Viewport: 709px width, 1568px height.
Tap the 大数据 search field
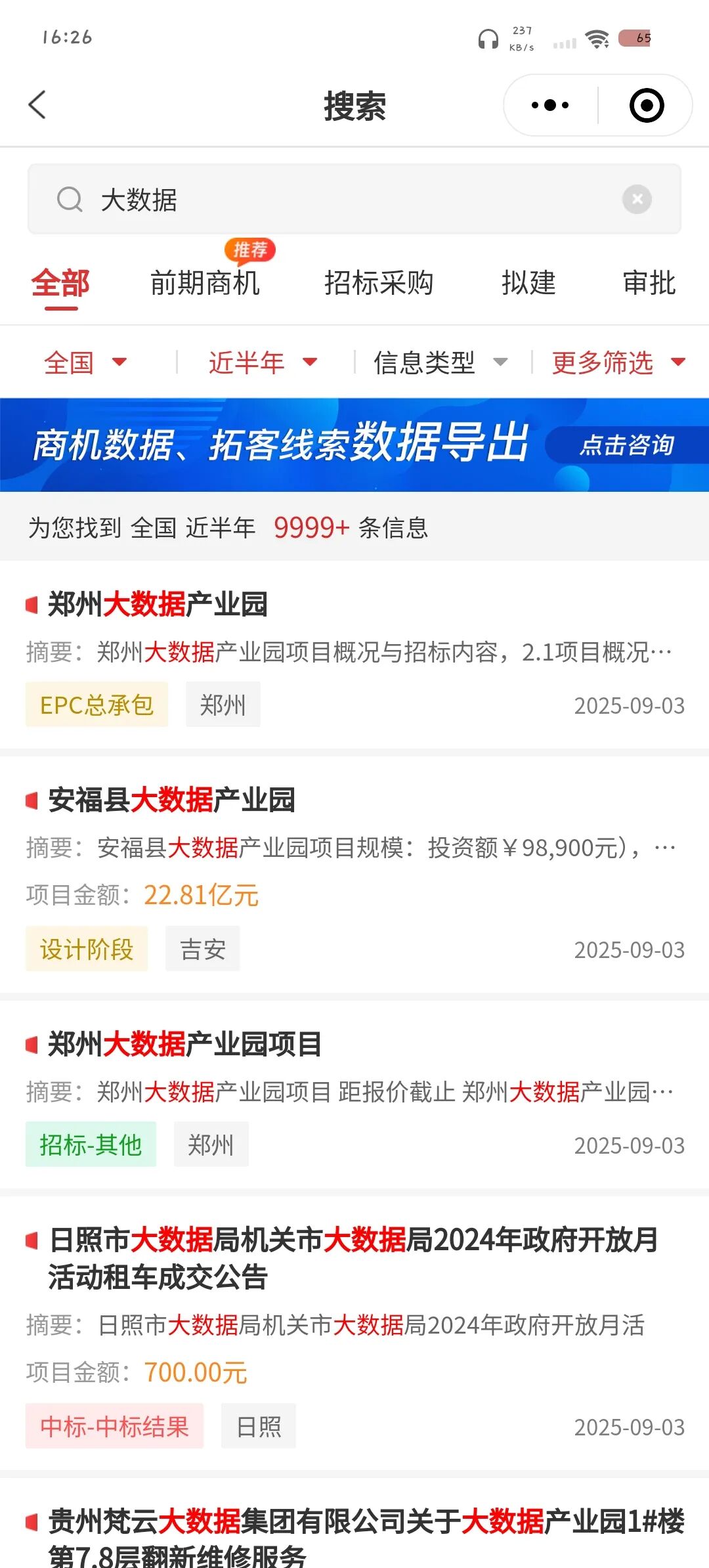(354, 199)
